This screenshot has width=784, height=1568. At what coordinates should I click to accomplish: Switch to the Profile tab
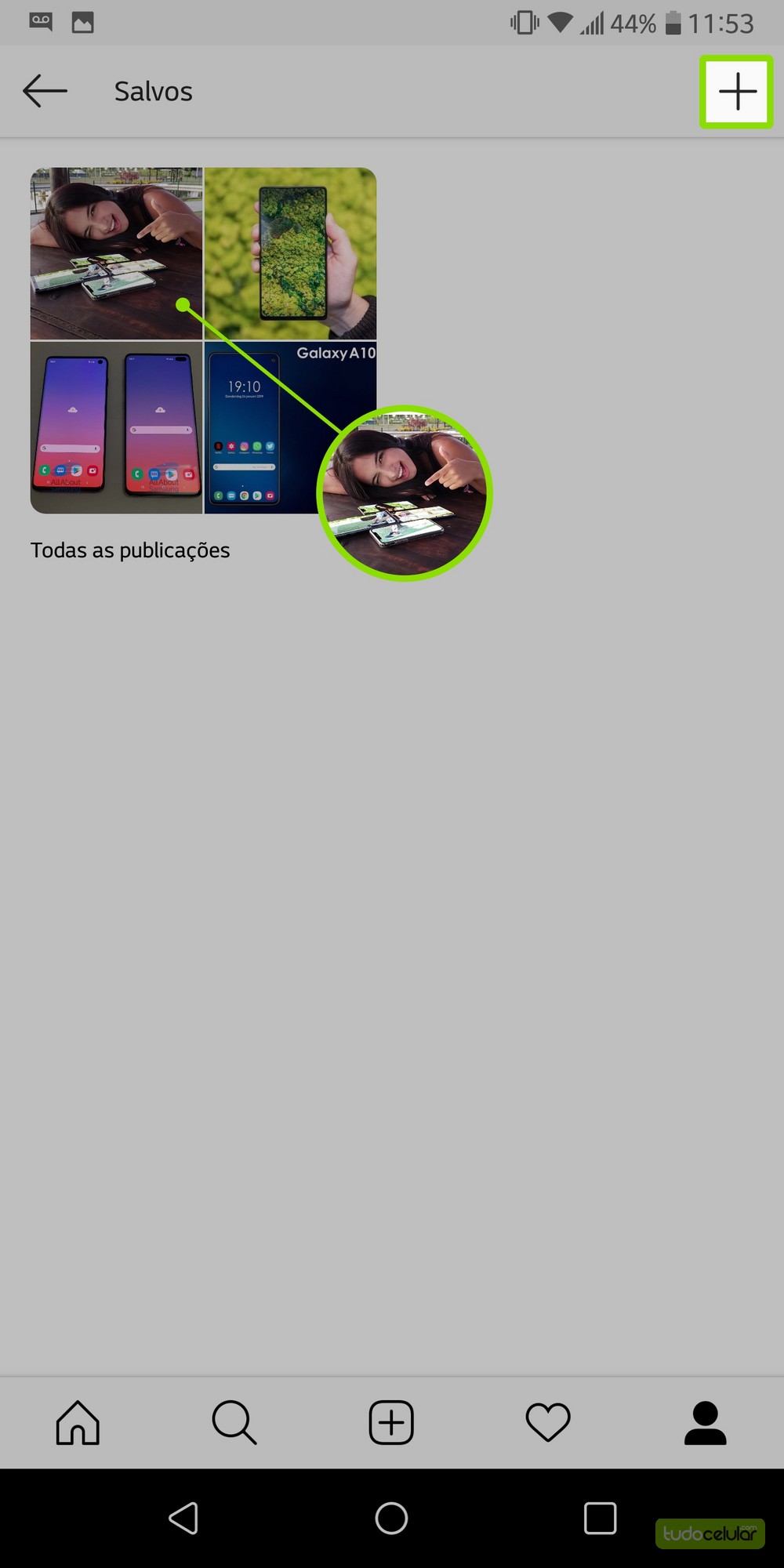pyautogui.click(x=705, y=1422)
